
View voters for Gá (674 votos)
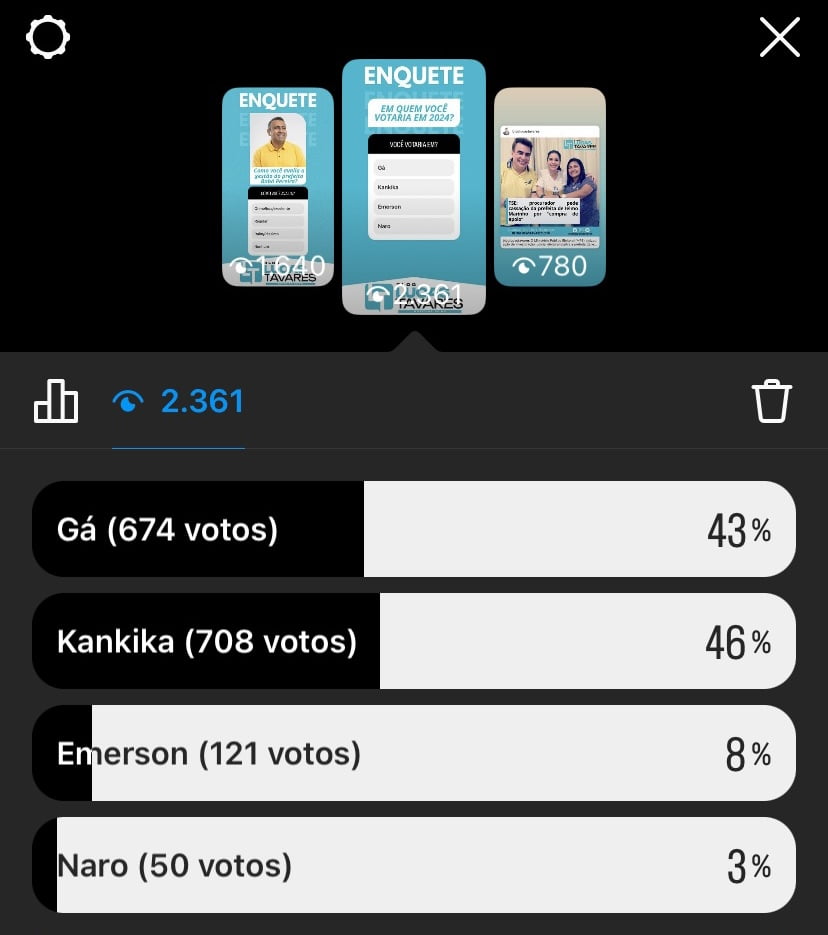414,529
